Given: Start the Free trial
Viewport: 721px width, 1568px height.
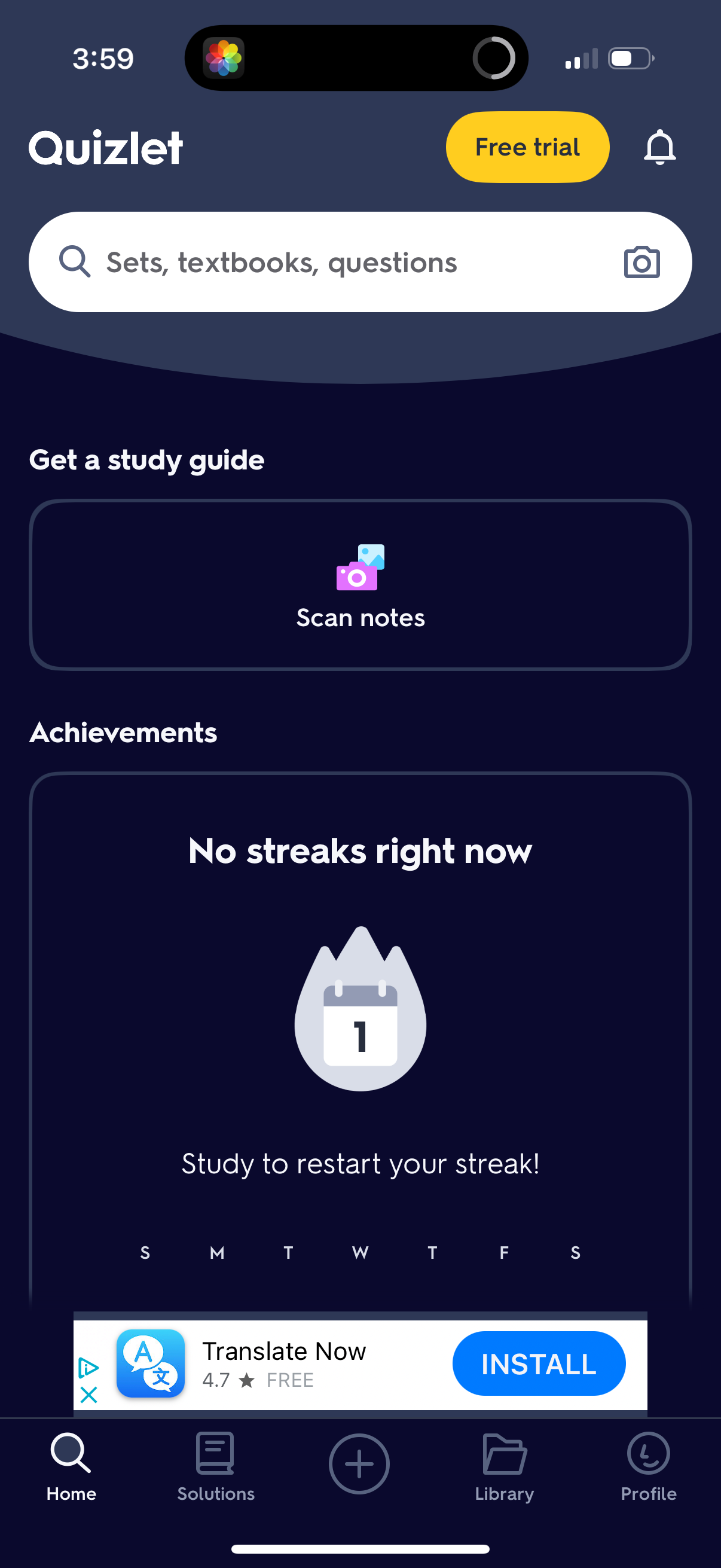Looking at the screenshot, I should pyautogui.click(x=527, y=147).
